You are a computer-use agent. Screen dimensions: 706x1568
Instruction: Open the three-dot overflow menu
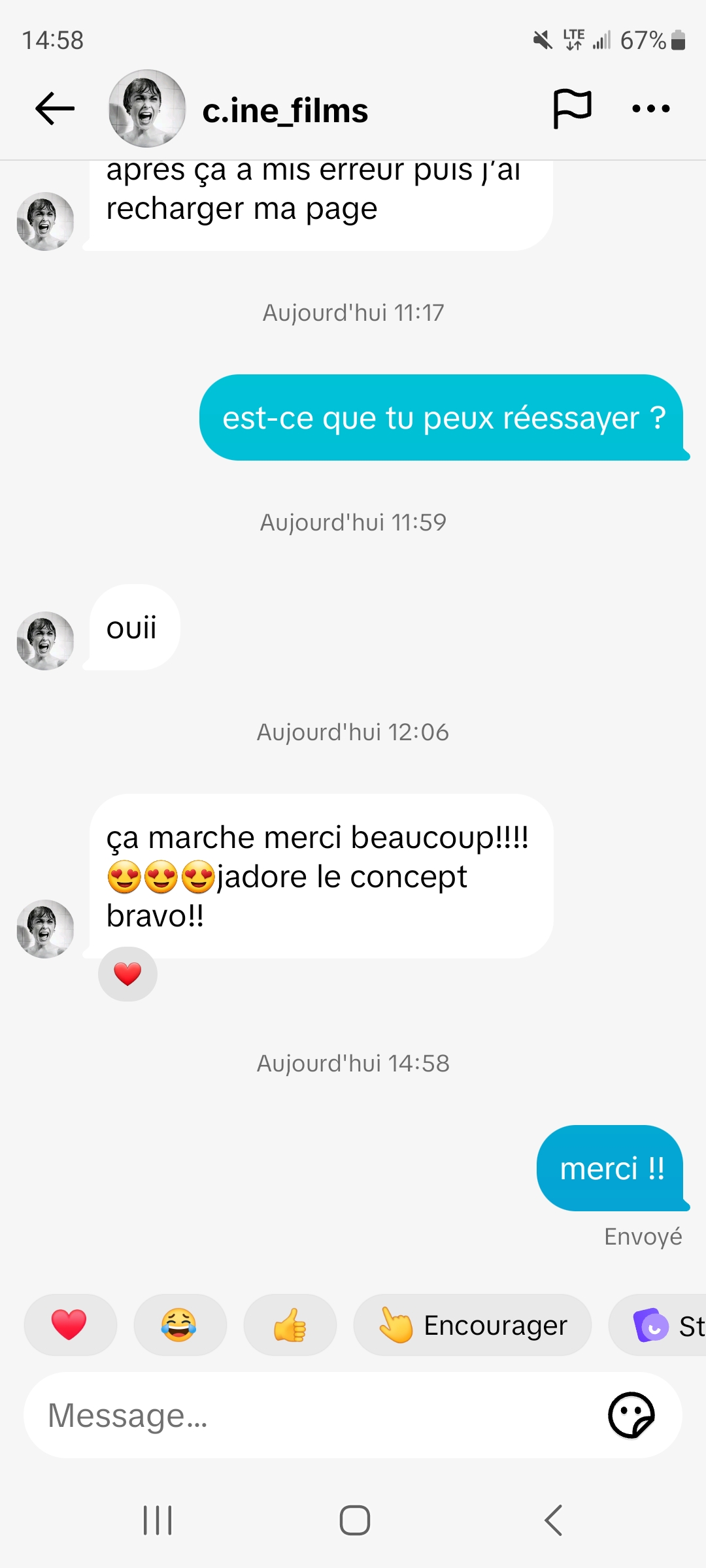pos(651,109)
